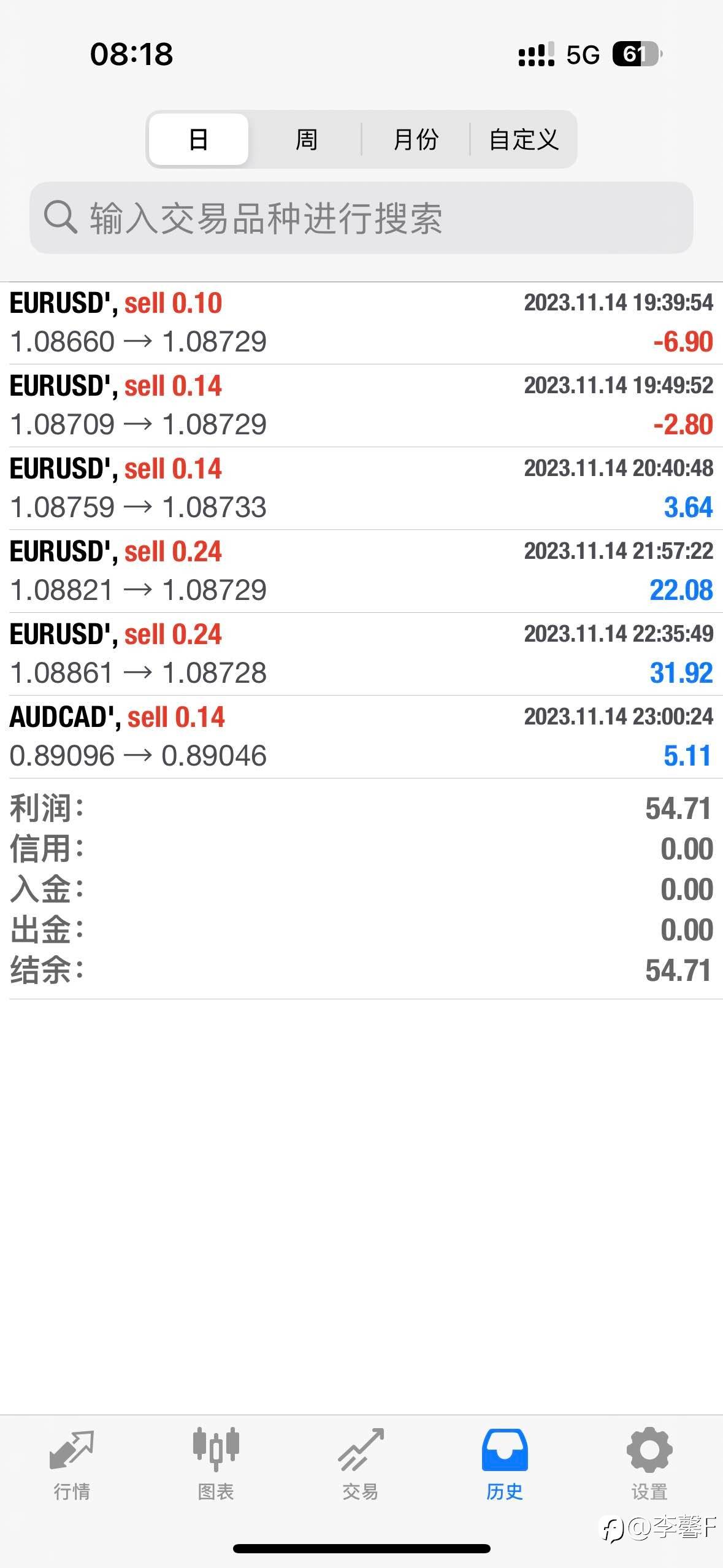Screen dimensions: 723x1568
Task: Choose the 自定义 custom period
Action: (523, 139)
